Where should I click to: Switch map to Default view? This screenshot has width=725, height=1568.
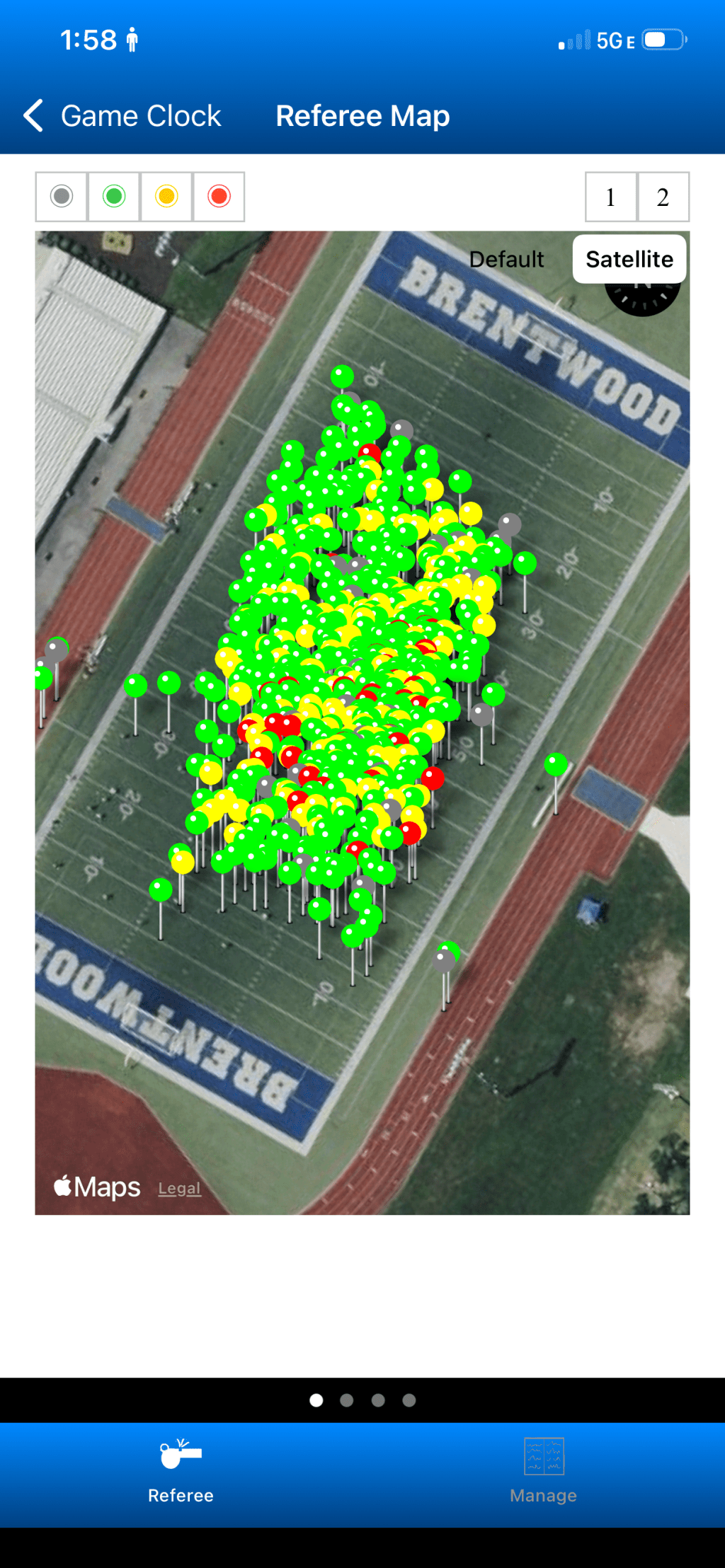[x=506, y=259]
